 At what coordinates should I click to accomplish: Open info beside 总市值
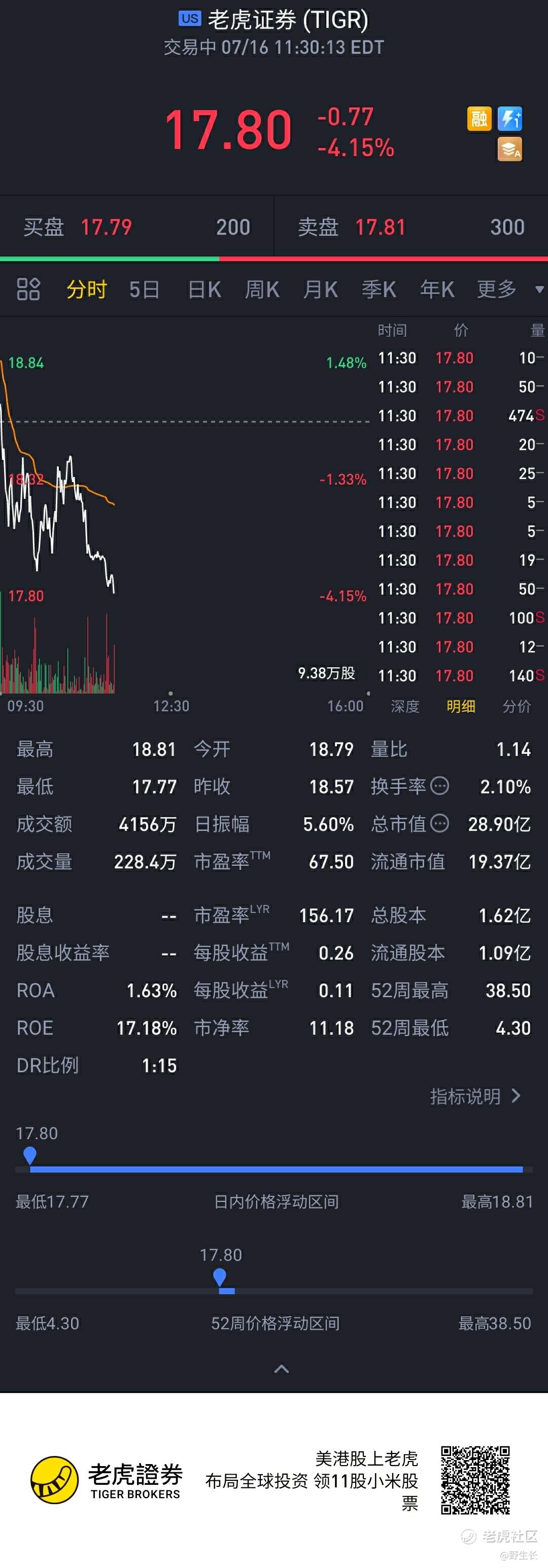click(x=439, y=824)
